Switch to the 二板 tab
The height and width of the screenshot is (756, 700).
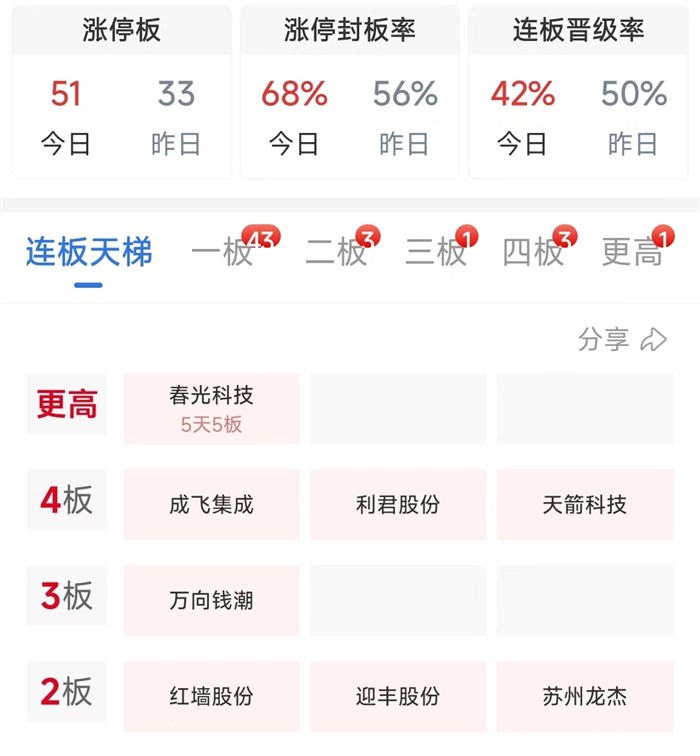click(x=337, y=252)
